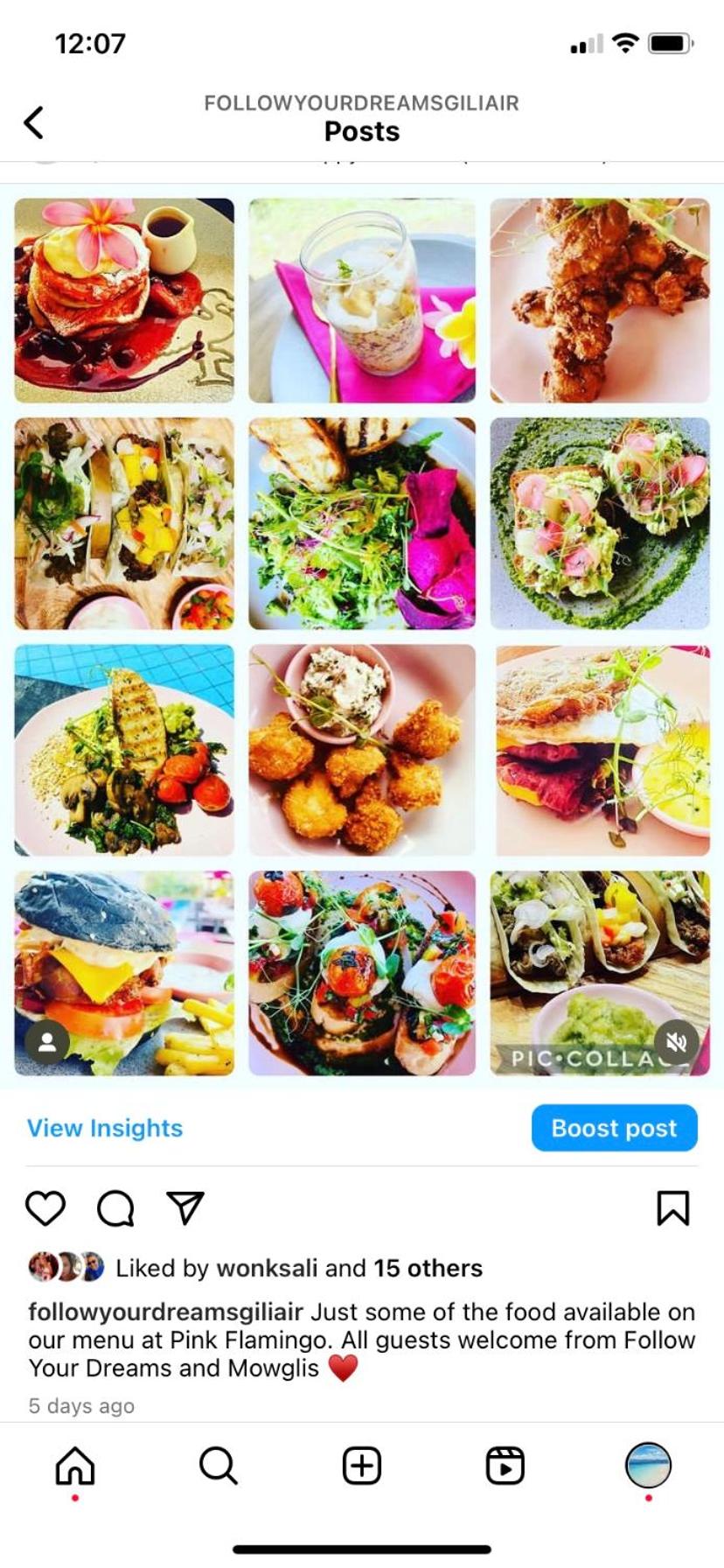
Task: Share this post via the paper plane icon
Action: click(x=185, y=1208)
